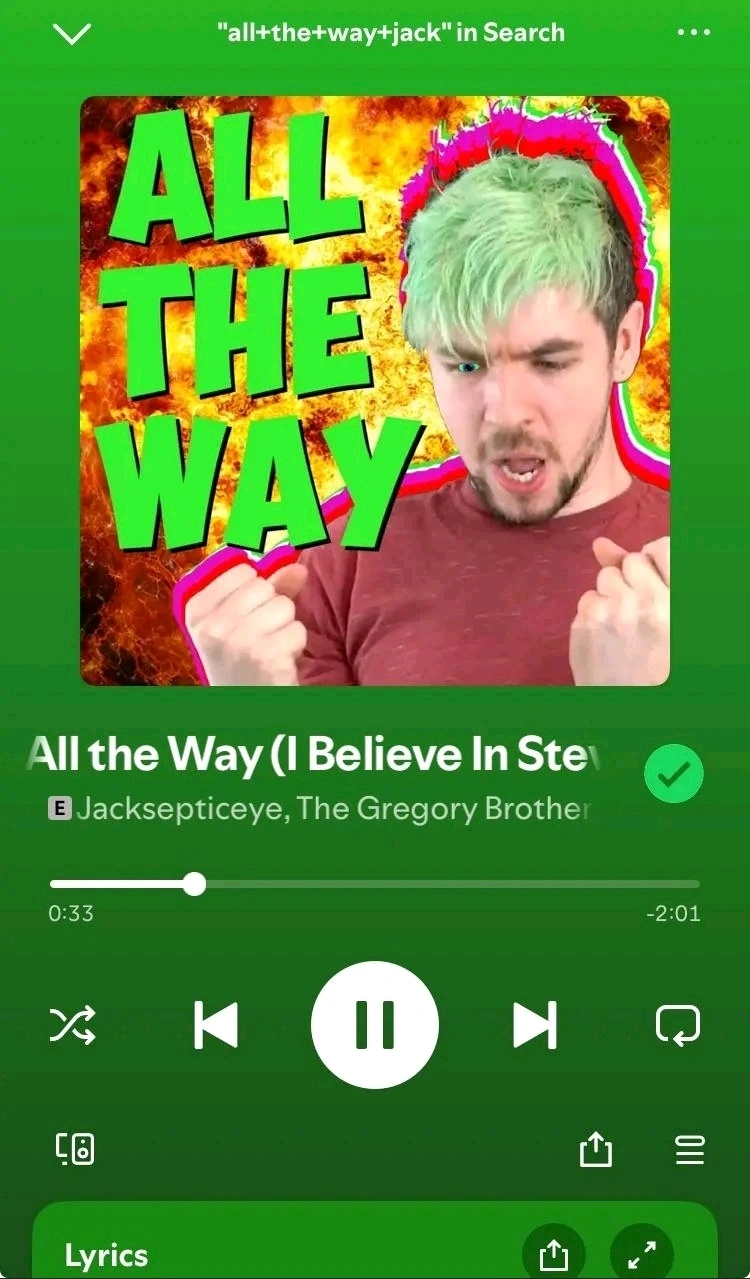750x1279 pixels.
Task: Open the three-dot options menu
Action: coord(693,33)
